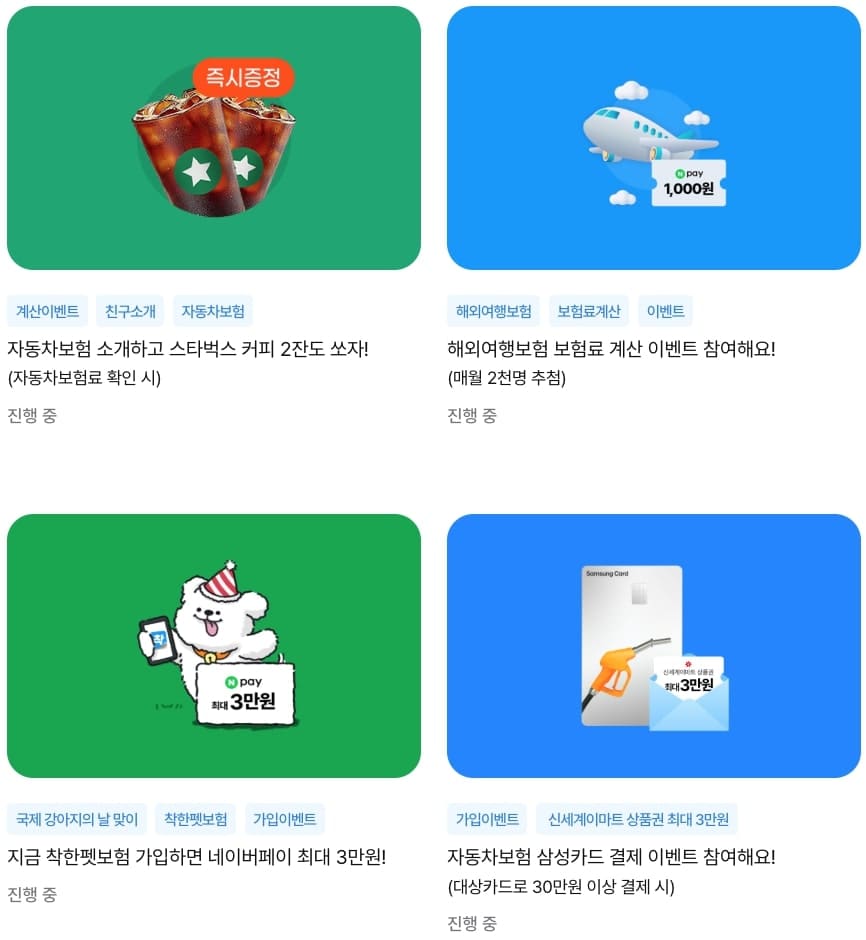Select the 이벤트 tag
This screenshot has height=940, width=866.
tap(665, 310)
